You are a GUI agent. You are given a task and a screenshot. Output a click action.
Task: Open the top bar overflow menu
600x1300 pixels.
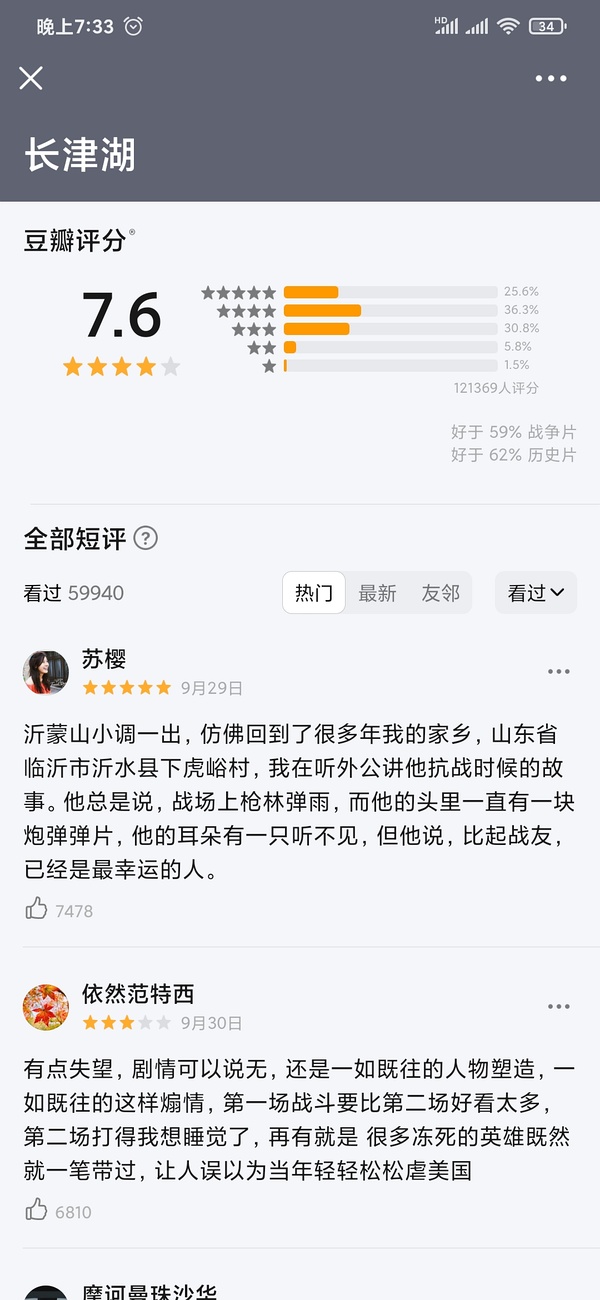551,78
